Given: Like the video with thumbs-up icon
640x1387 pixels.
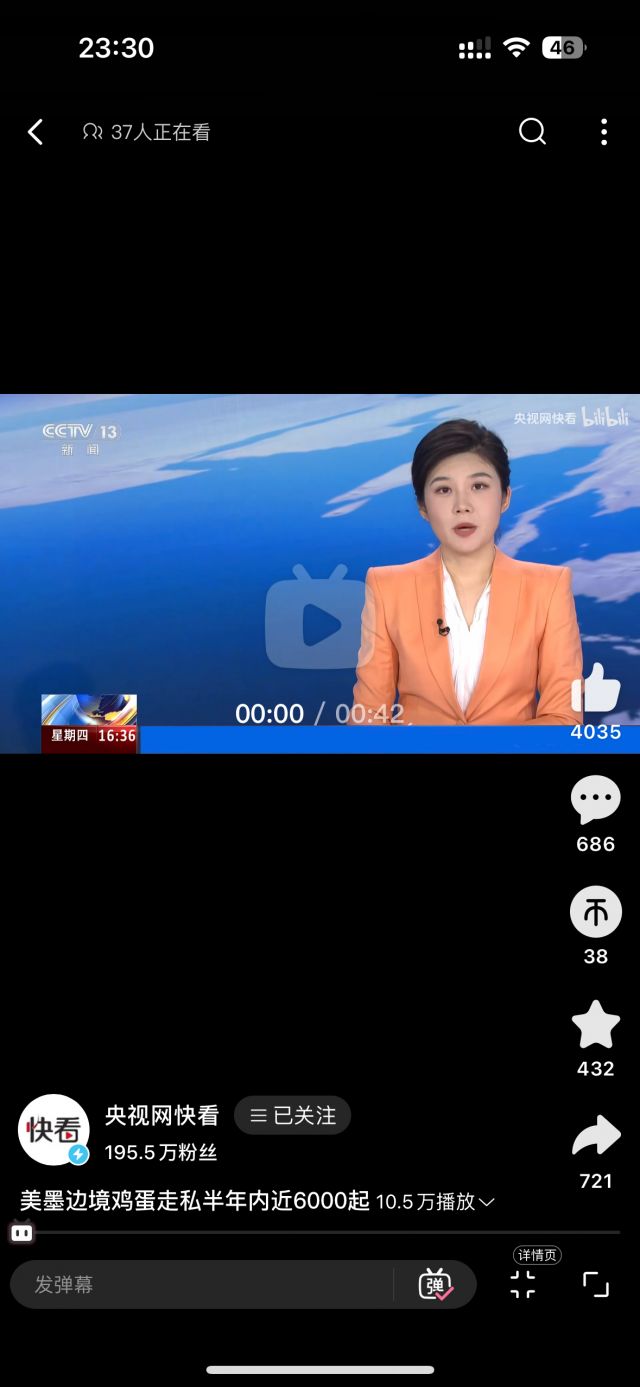Looking at the screenshot, I should [596, 690].
